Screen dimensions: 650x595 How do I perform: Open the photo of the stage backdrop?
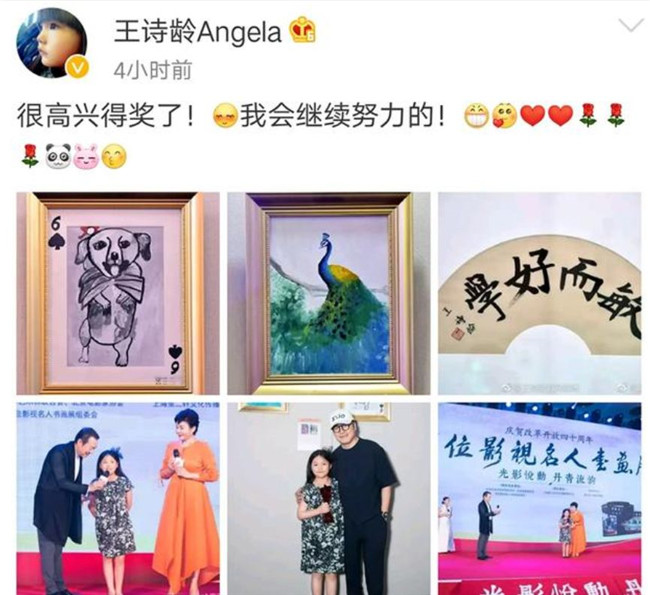point(540,498)
